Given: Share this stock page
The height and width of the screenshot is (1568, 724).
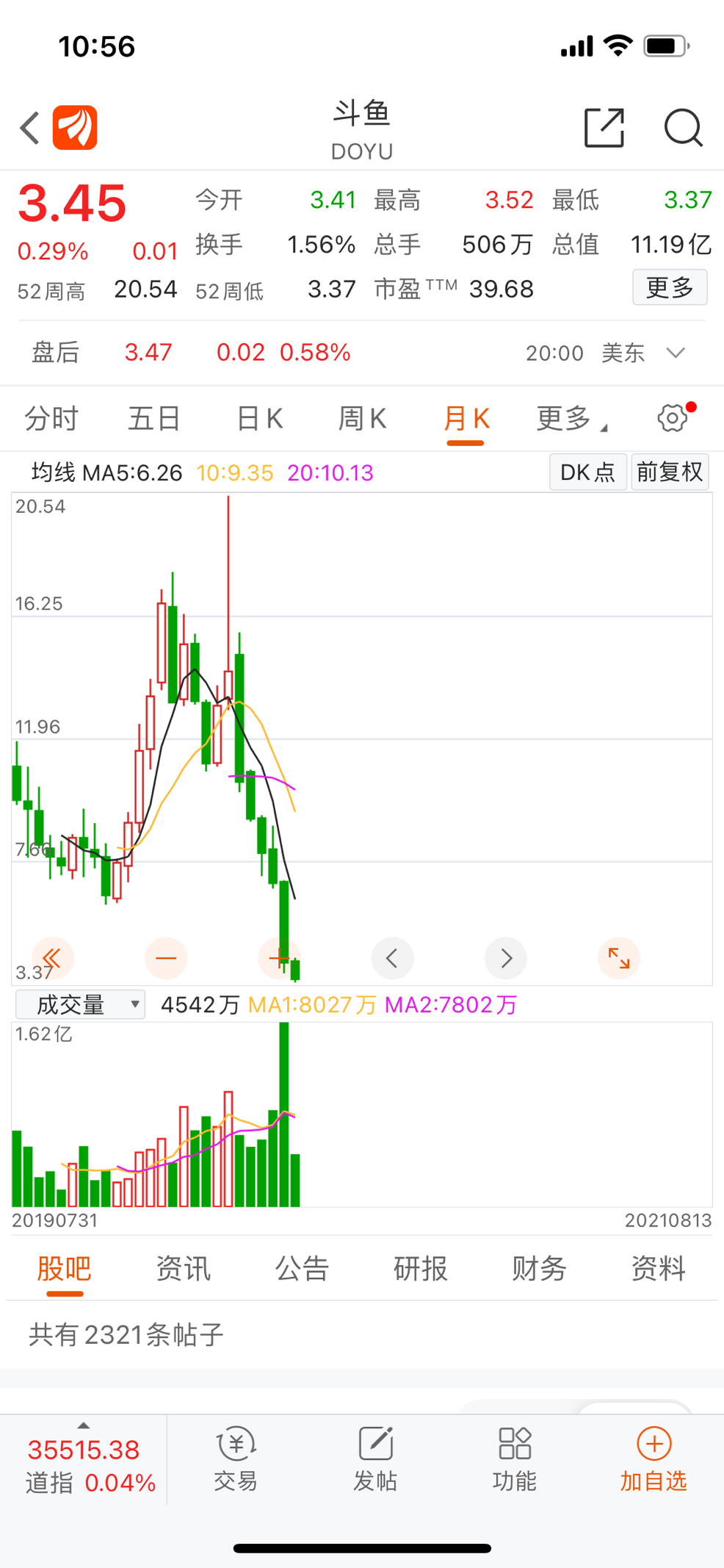Looking at the screenshot, I should point(604,128).
